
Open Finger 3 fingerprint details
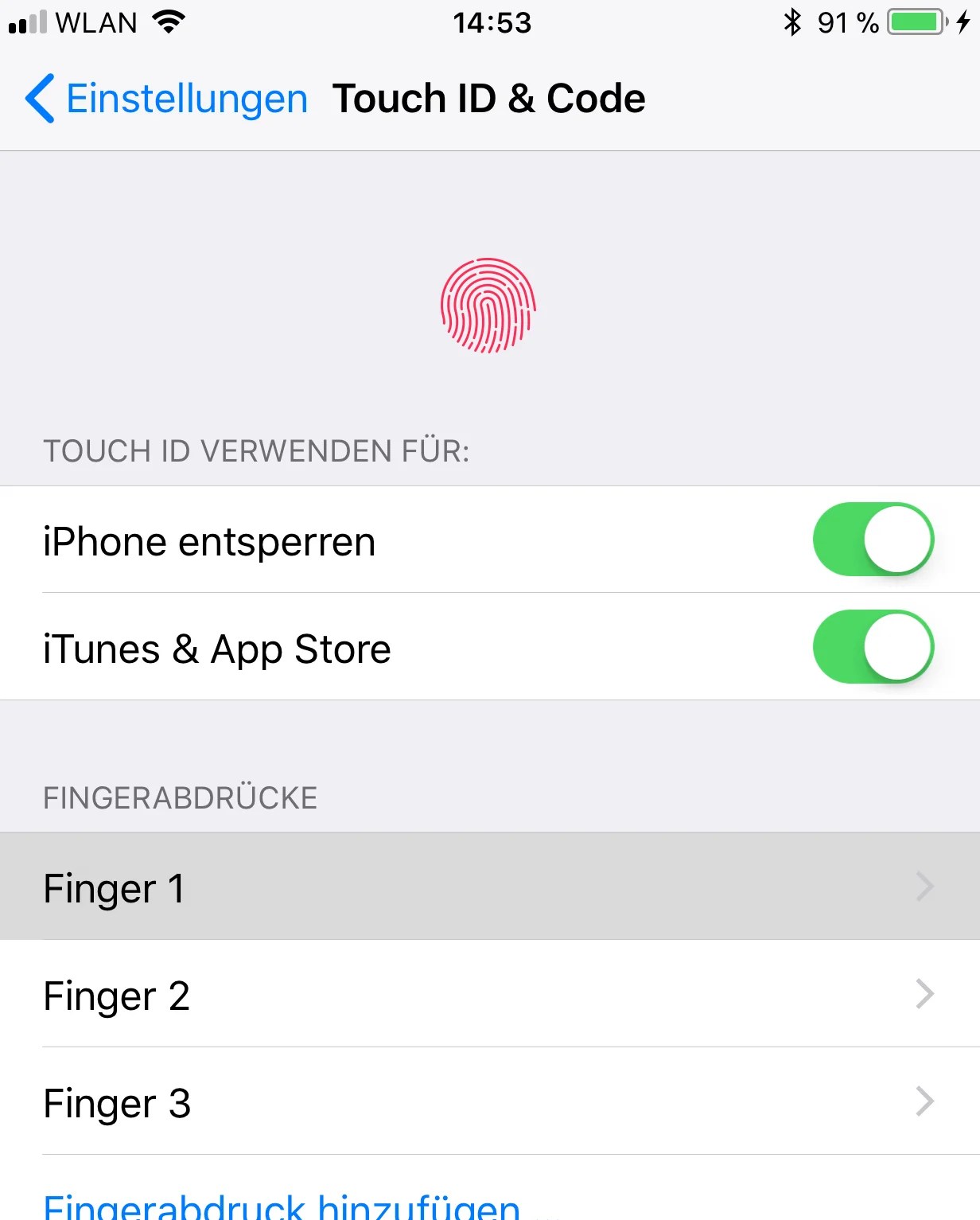point(488,1102)
